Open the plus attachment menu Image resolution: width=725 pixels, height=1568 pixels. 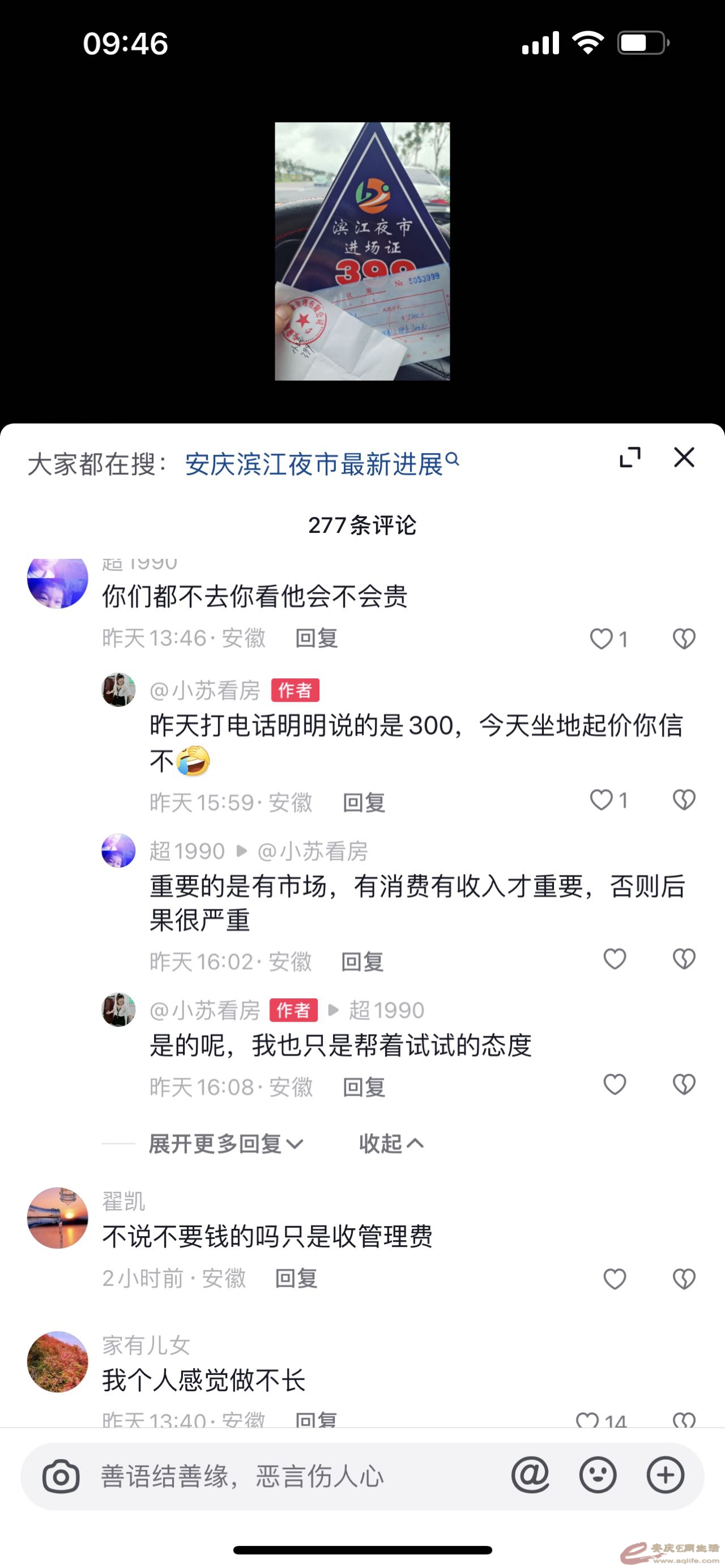click(665, 1475)
